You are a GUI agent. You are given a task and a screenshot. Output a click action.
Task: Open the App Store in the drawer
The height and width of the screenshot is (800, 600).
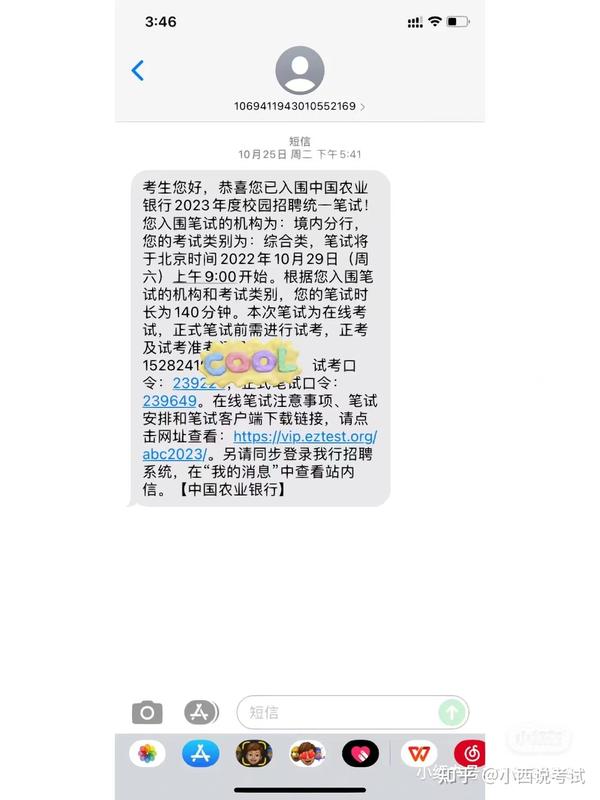click(200, 754)
